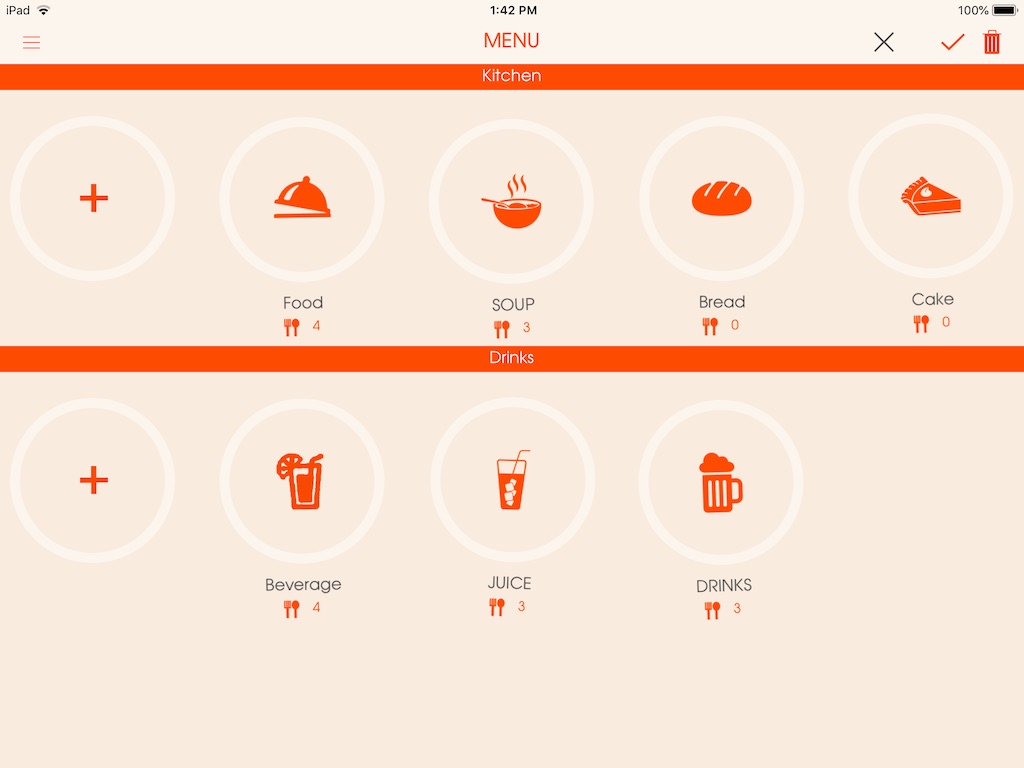Add a new category under Kitchen

93,199
